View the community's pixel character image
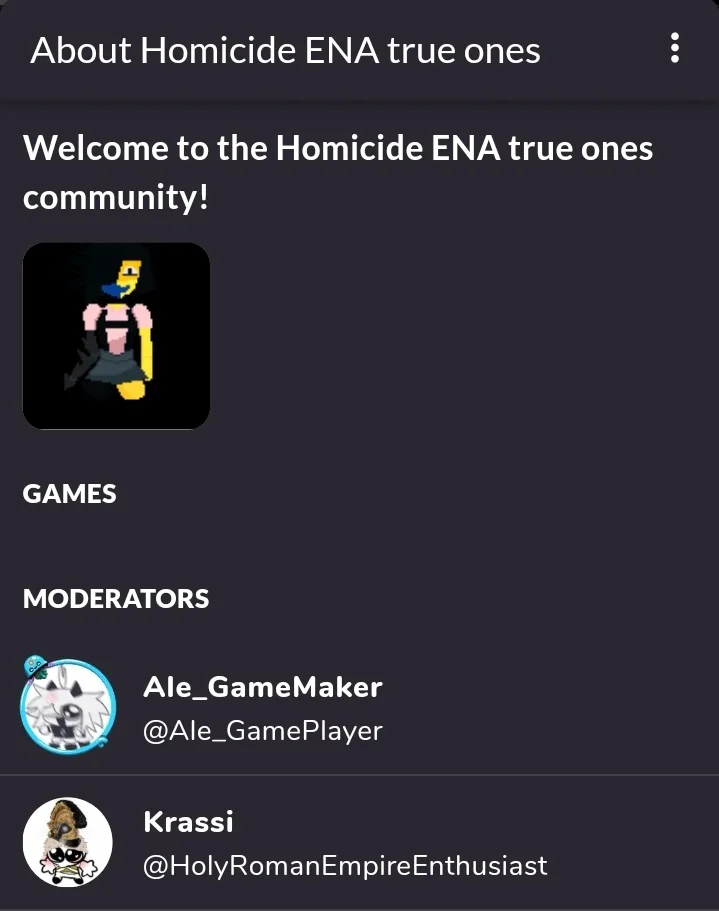 (x=116, y=336)
